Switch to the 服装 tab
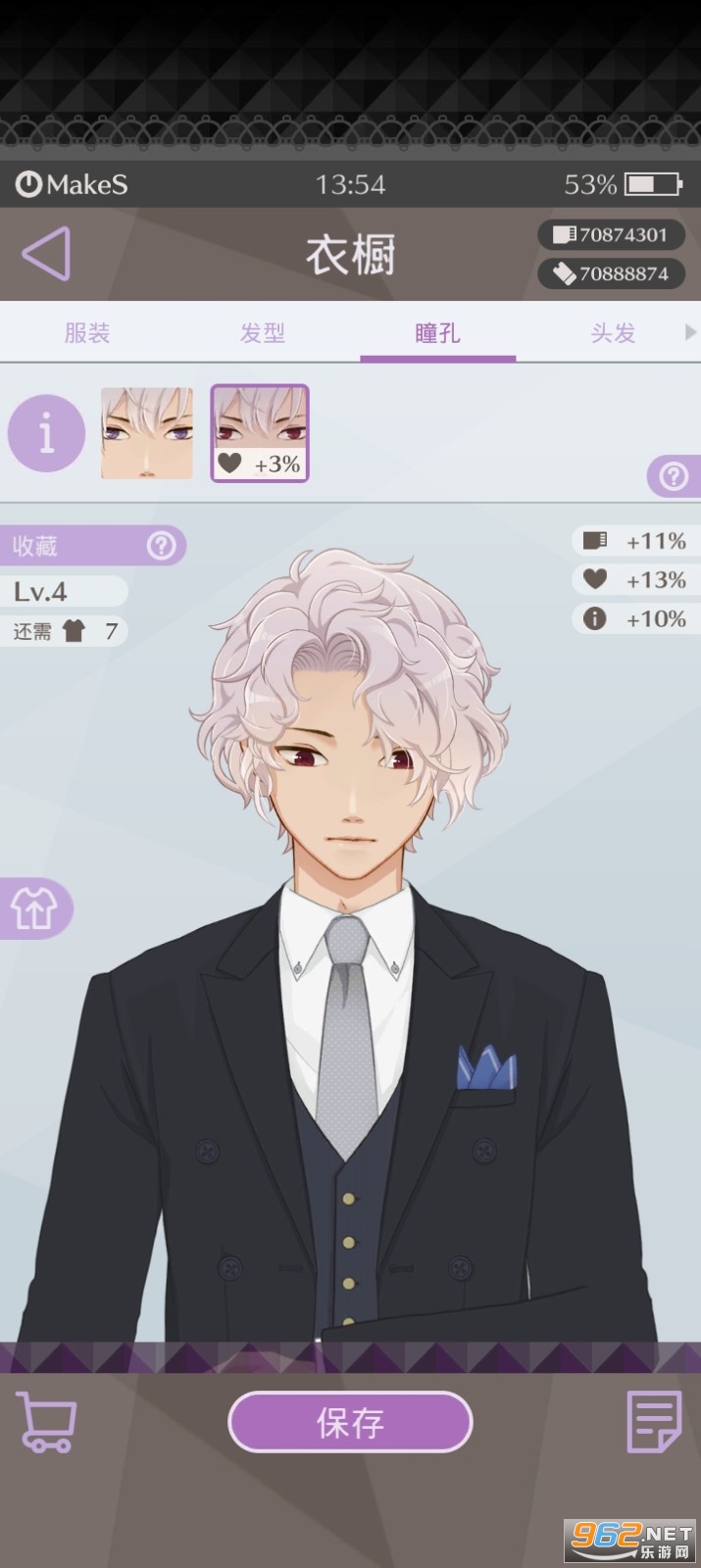This screenshot has height=1568, width=701. click(87, 333)
